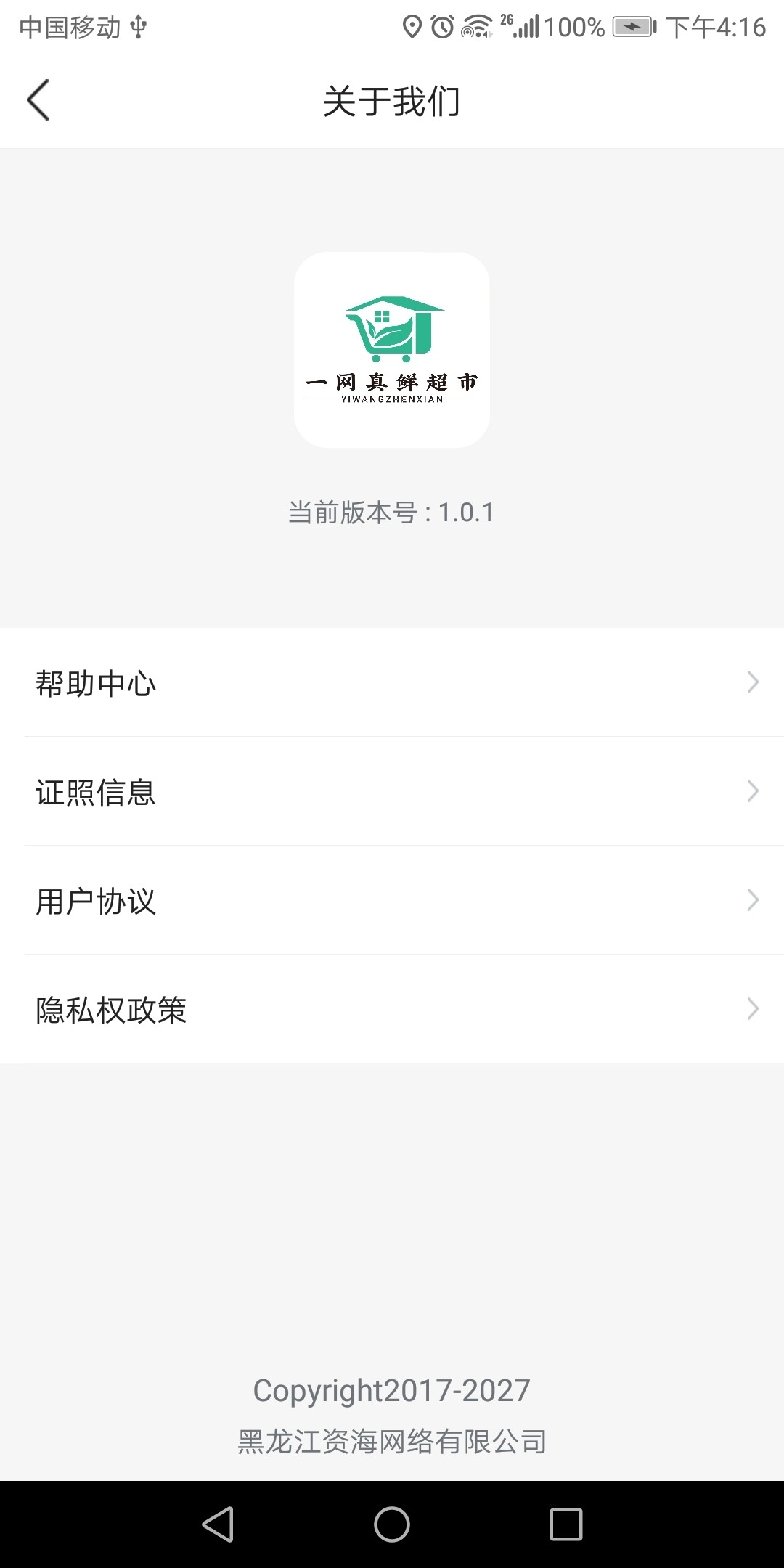Read the 隐私权政策
This screenshot has height=1568, width=784.
click(392, 1009)
